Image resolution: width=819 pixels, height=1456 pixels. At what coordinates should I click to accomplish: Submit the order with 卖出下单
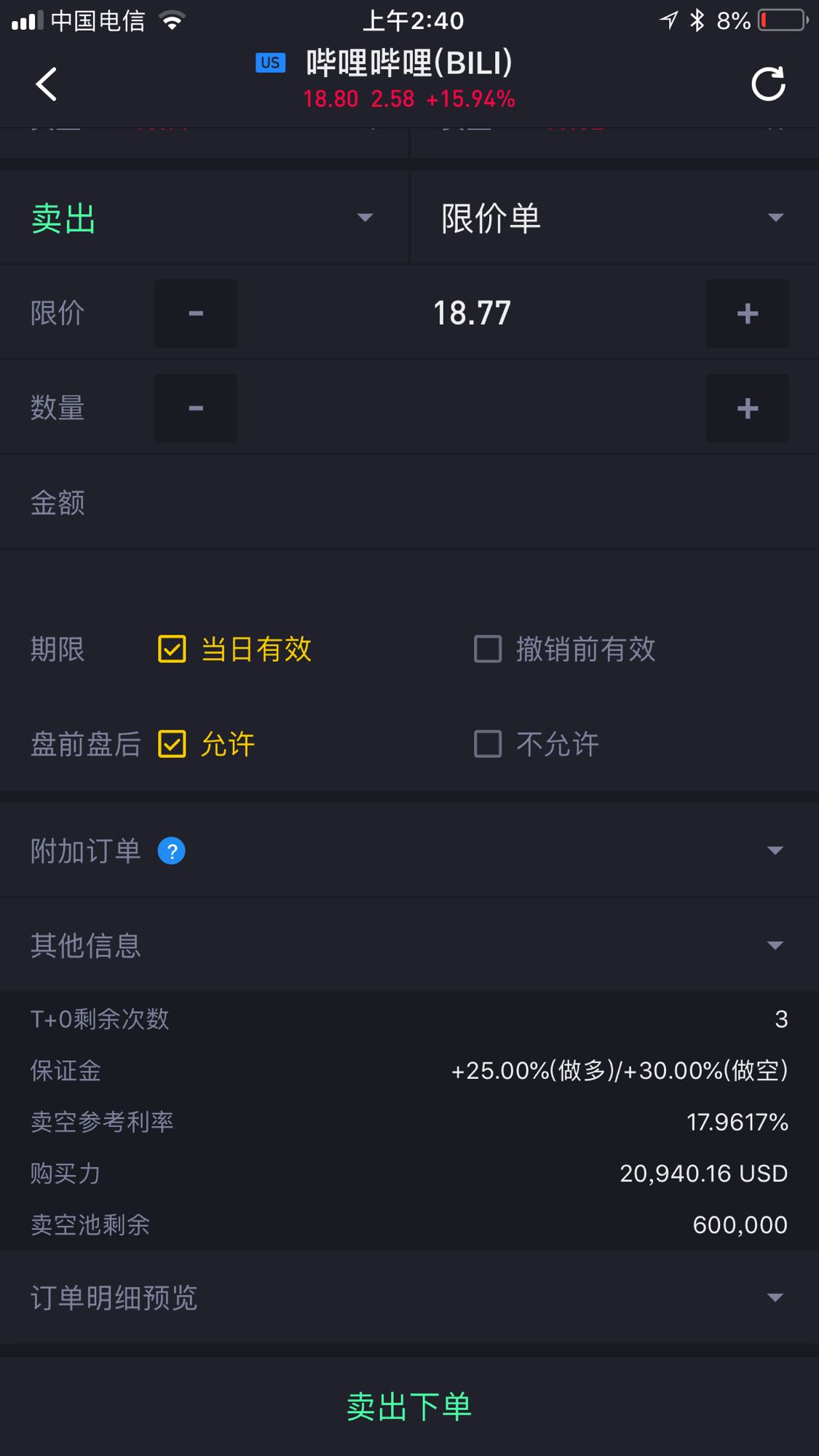[409, 1406]
